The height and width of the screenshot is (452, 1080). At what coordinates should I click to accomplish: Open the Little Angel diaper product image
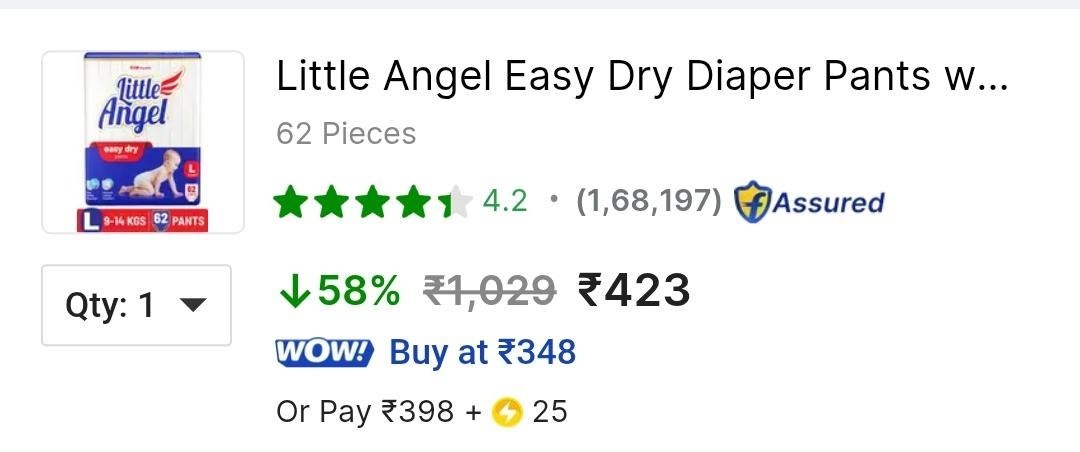(x=143, y=142)
